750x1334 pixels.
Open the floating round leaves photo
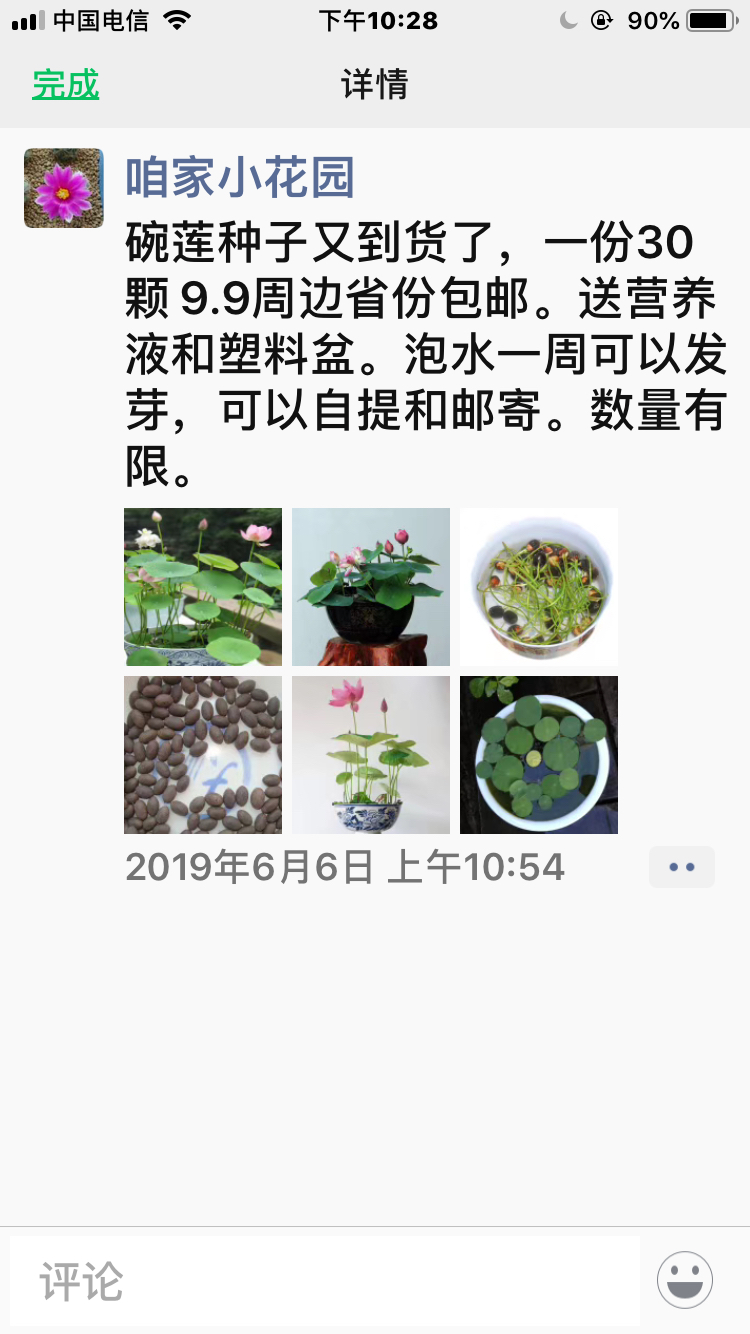click(x=539, y=755)
